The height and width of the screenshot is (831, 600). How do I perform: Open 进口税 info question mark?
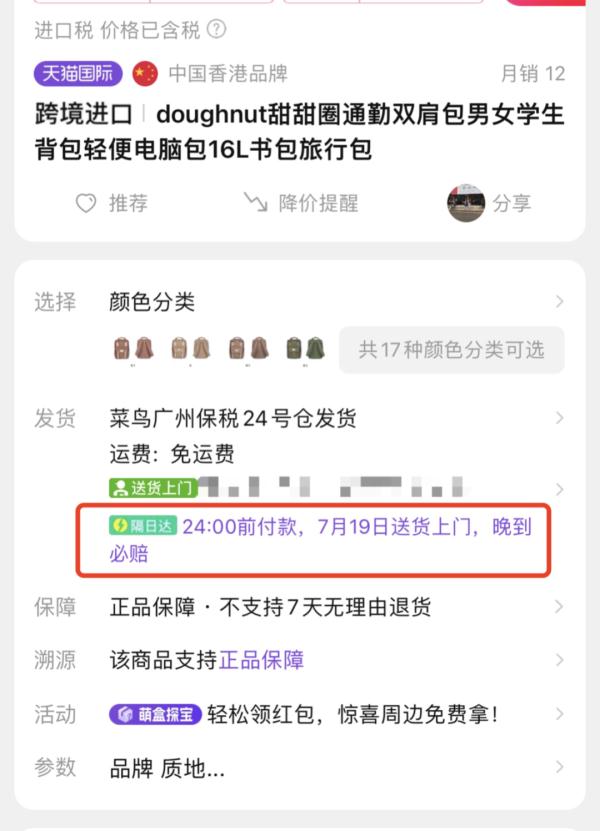click(216, 29)
